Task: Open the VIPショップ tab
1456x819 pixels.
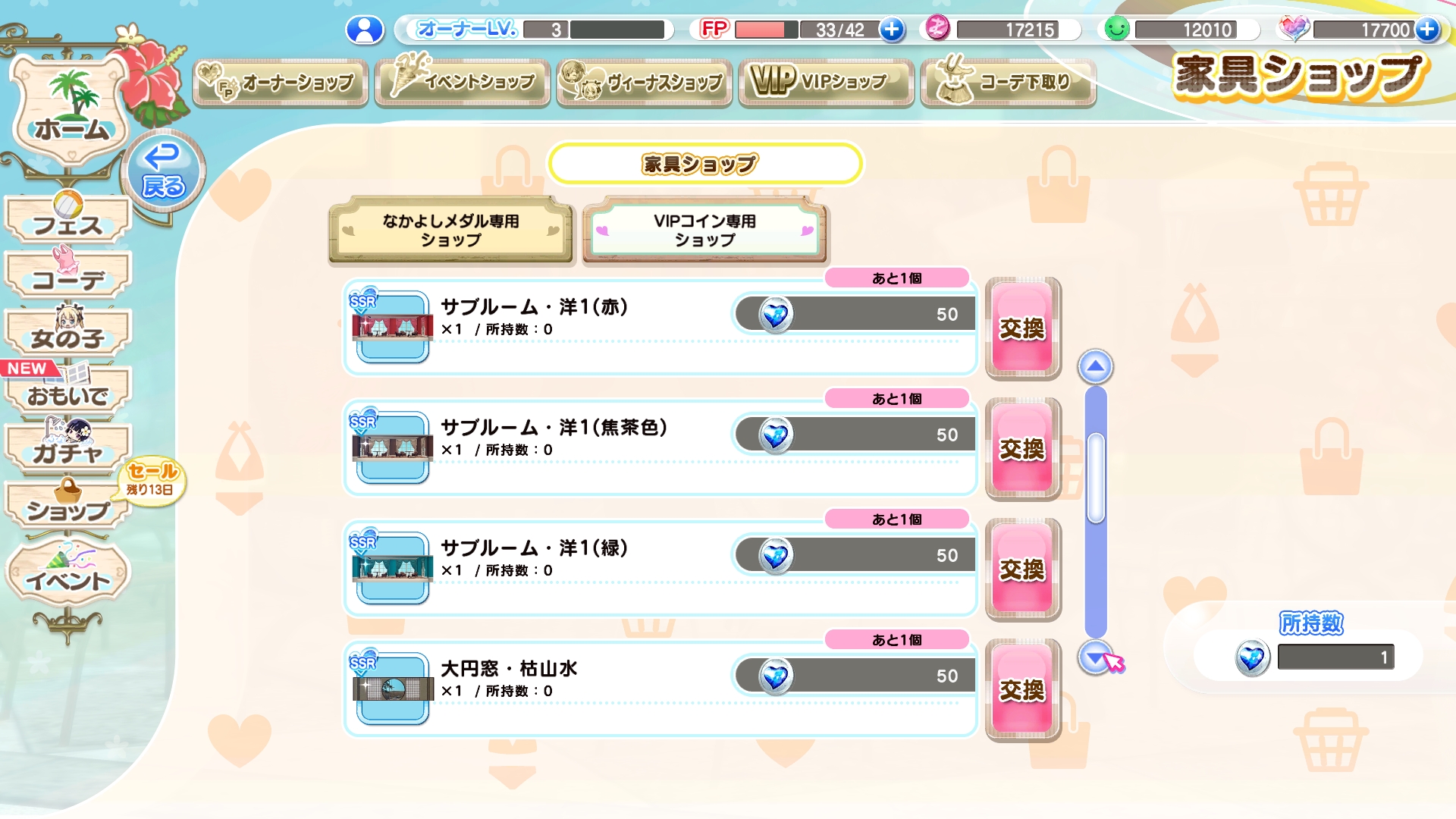Action: [x=826, y=82]
